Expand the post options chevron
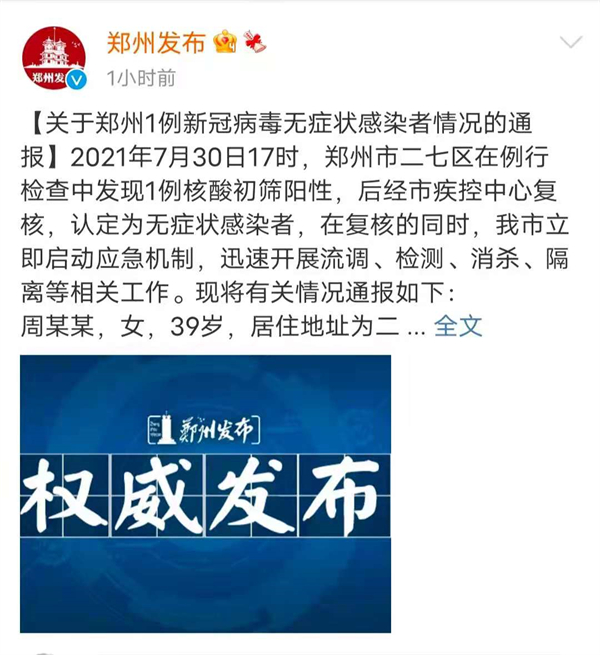Screen dimensions: 600x655 (x=570, y=43)
